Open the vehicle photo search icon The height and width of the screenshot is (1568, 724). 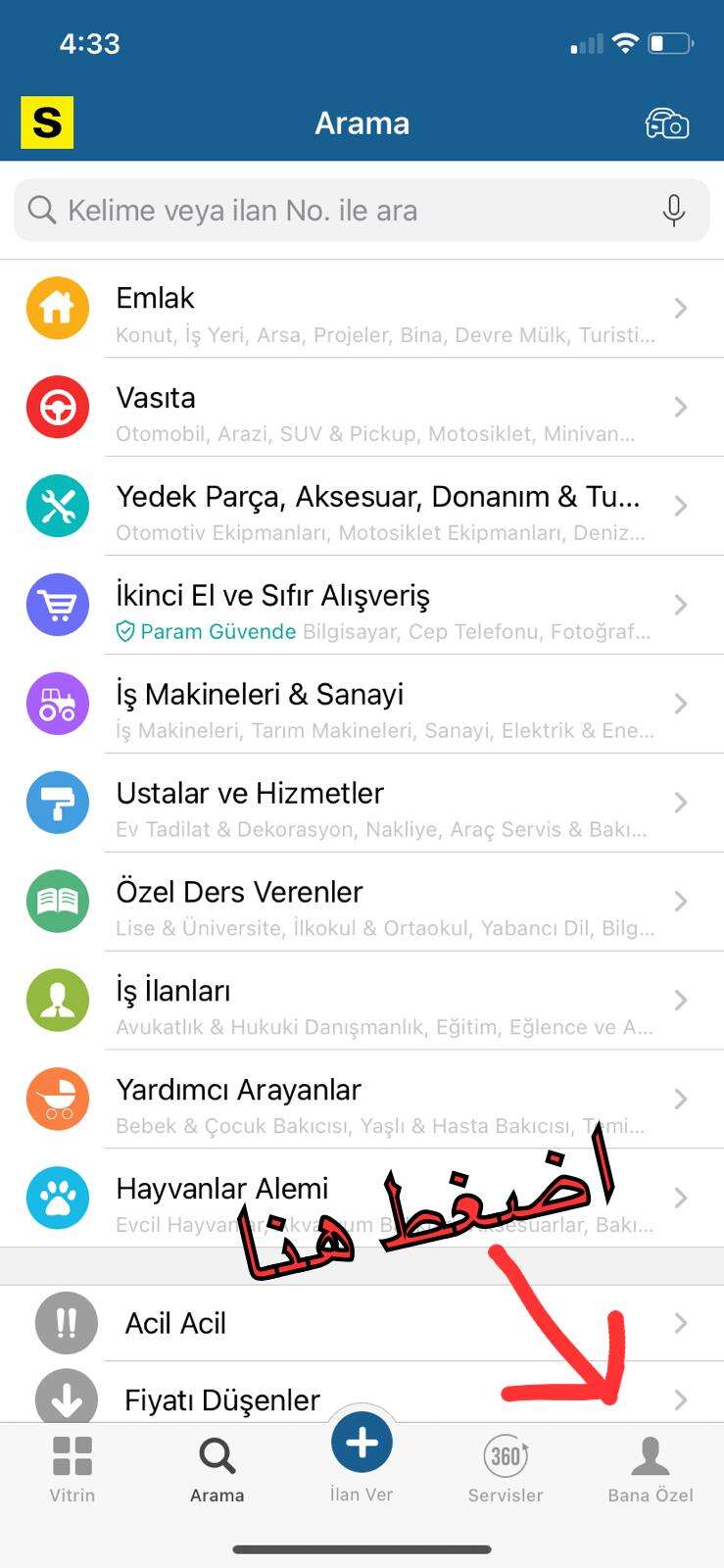coord(667,124)
